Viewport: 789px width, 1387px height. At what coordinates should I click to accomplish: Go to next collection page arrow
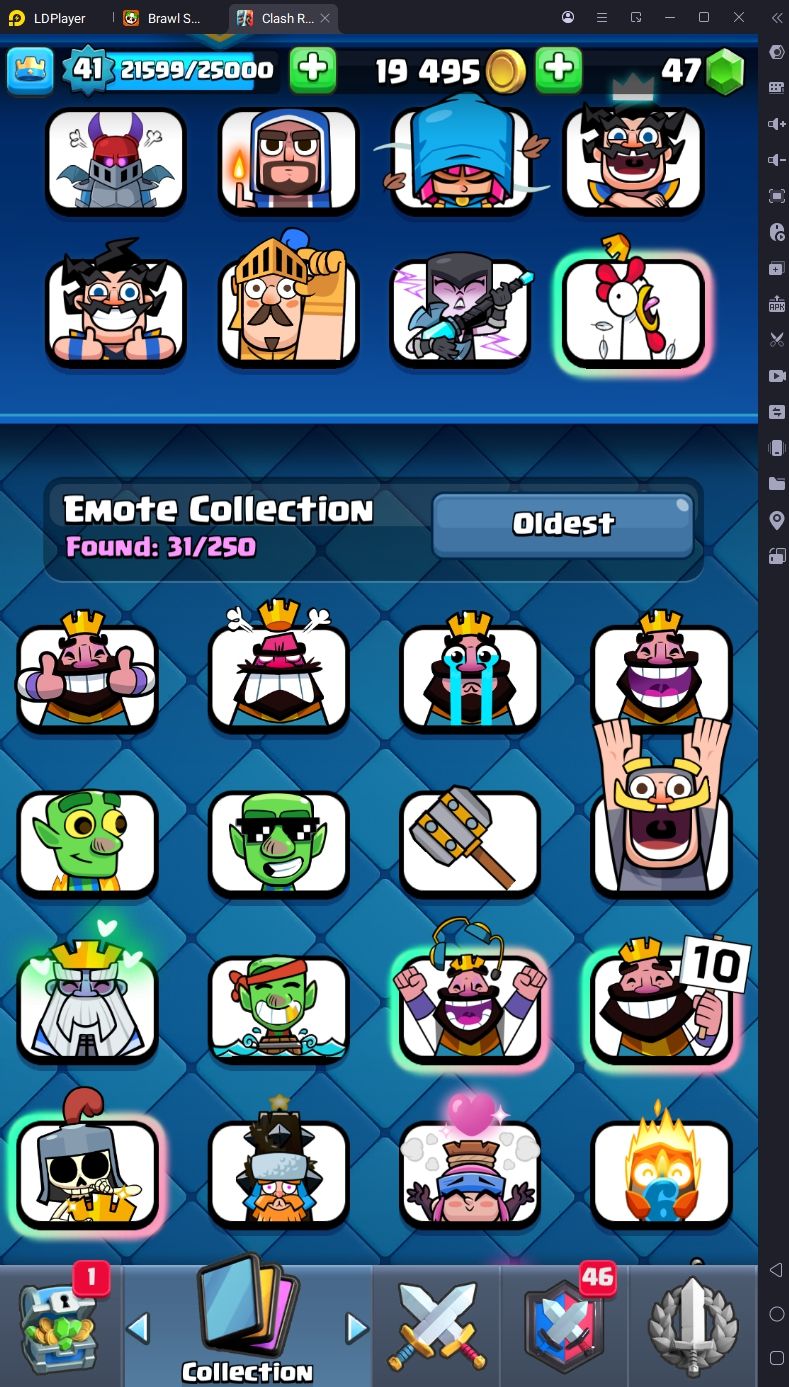click(356, 1328)
